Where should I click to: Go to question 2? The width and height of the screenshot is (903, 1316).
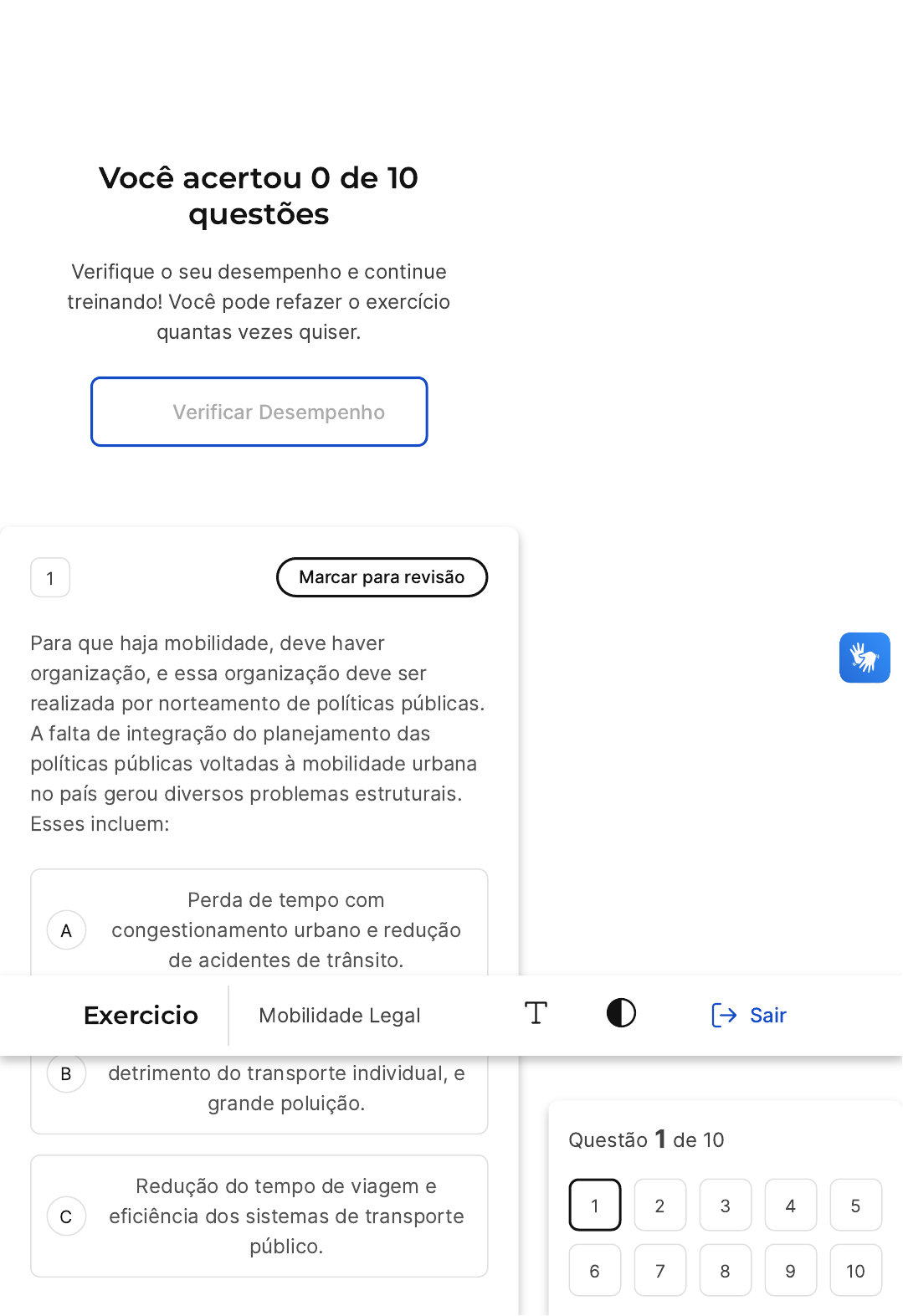point(659,1206)
